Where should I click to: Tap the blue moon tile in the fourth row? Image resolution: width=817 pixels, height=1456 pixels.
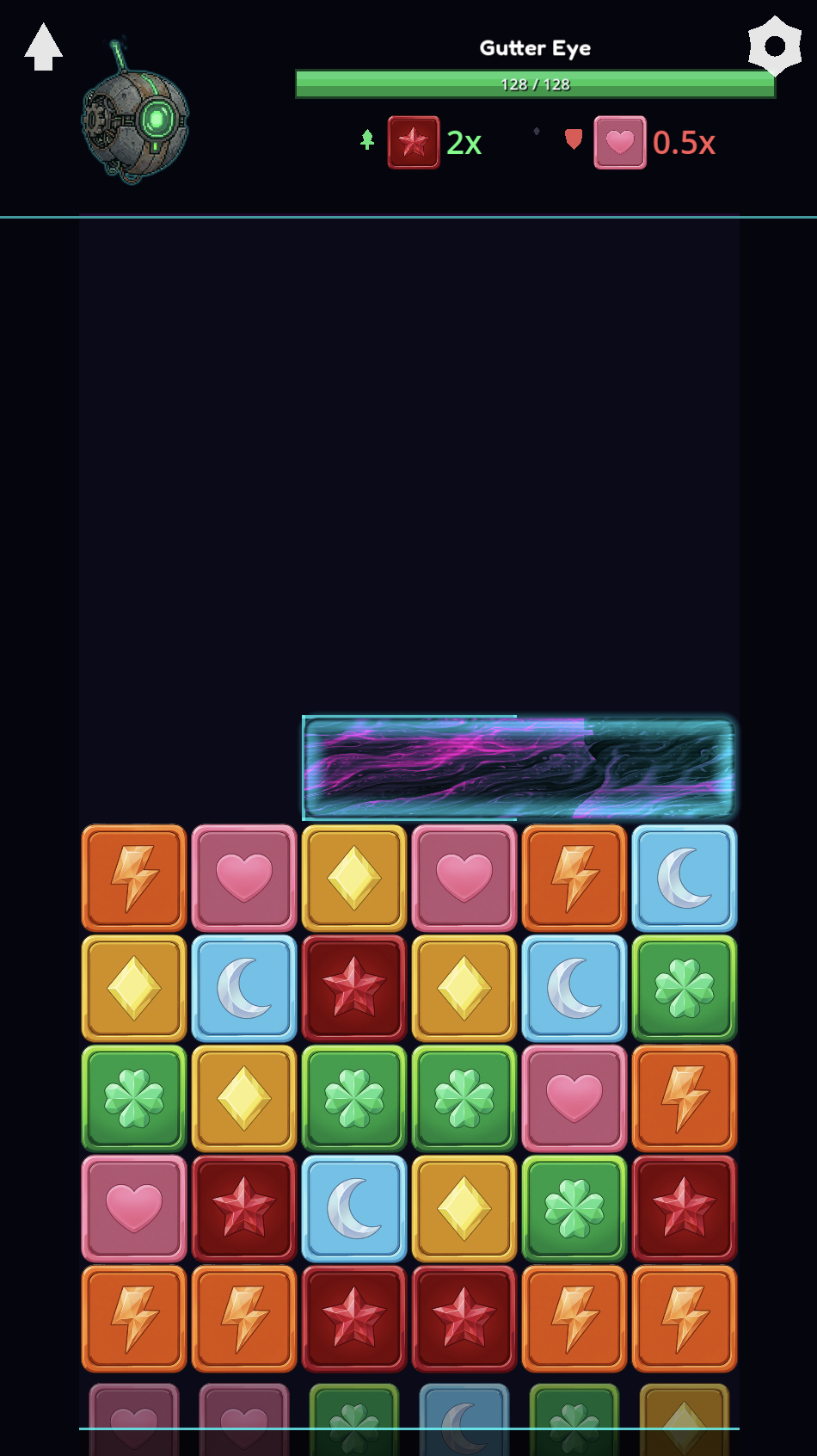tap(354, 1209)
